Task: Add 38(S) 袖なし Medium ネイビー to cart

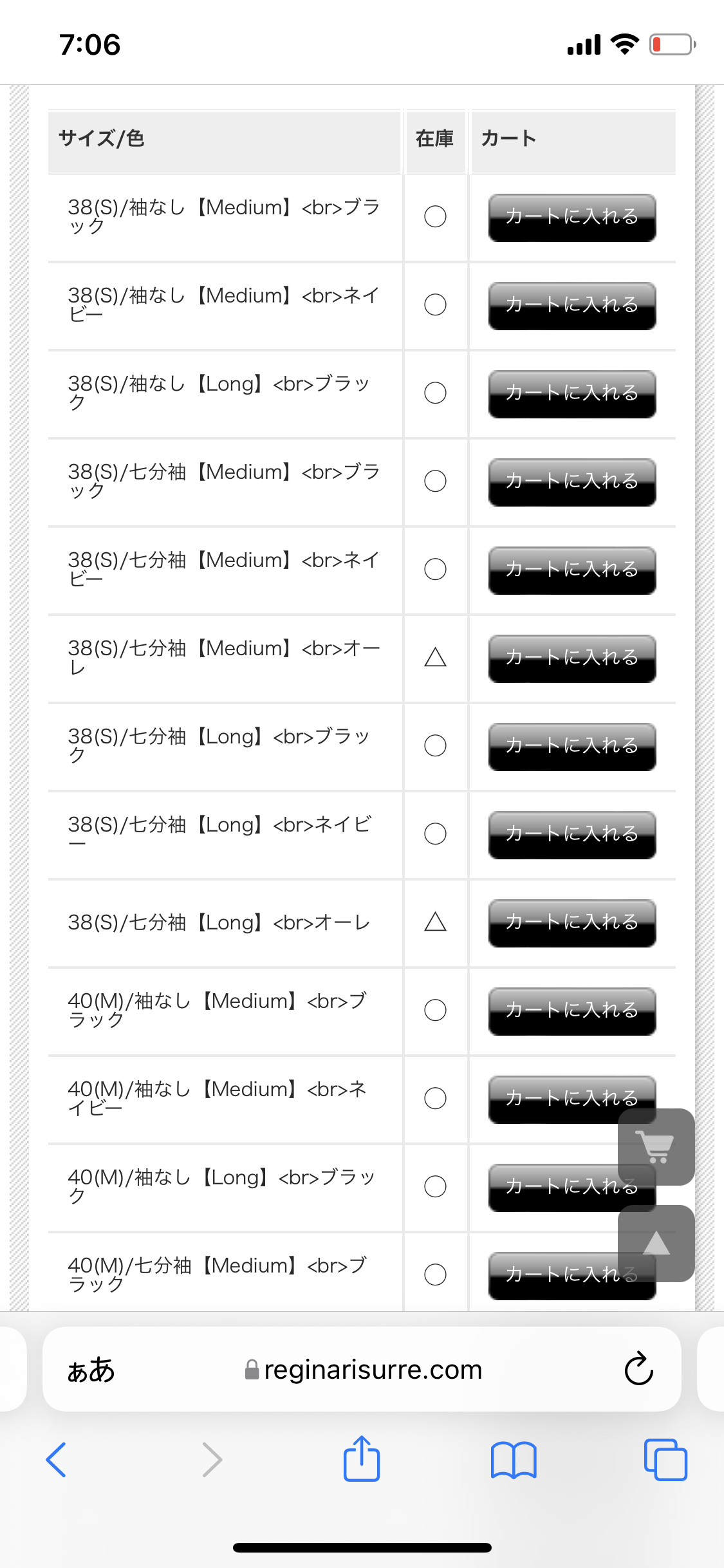Action: 572,306
